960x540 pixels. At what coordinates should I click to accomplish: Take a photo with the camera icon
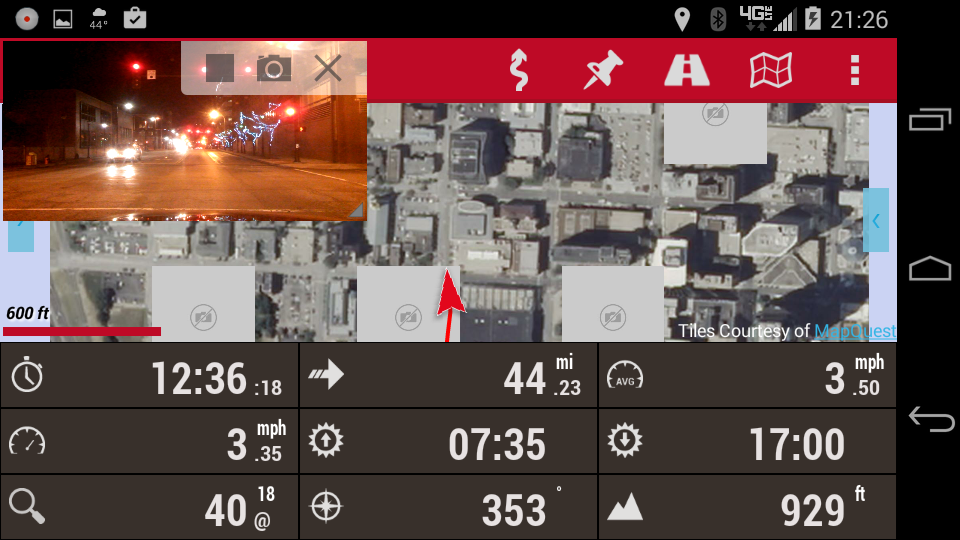(x=274, y=68)
